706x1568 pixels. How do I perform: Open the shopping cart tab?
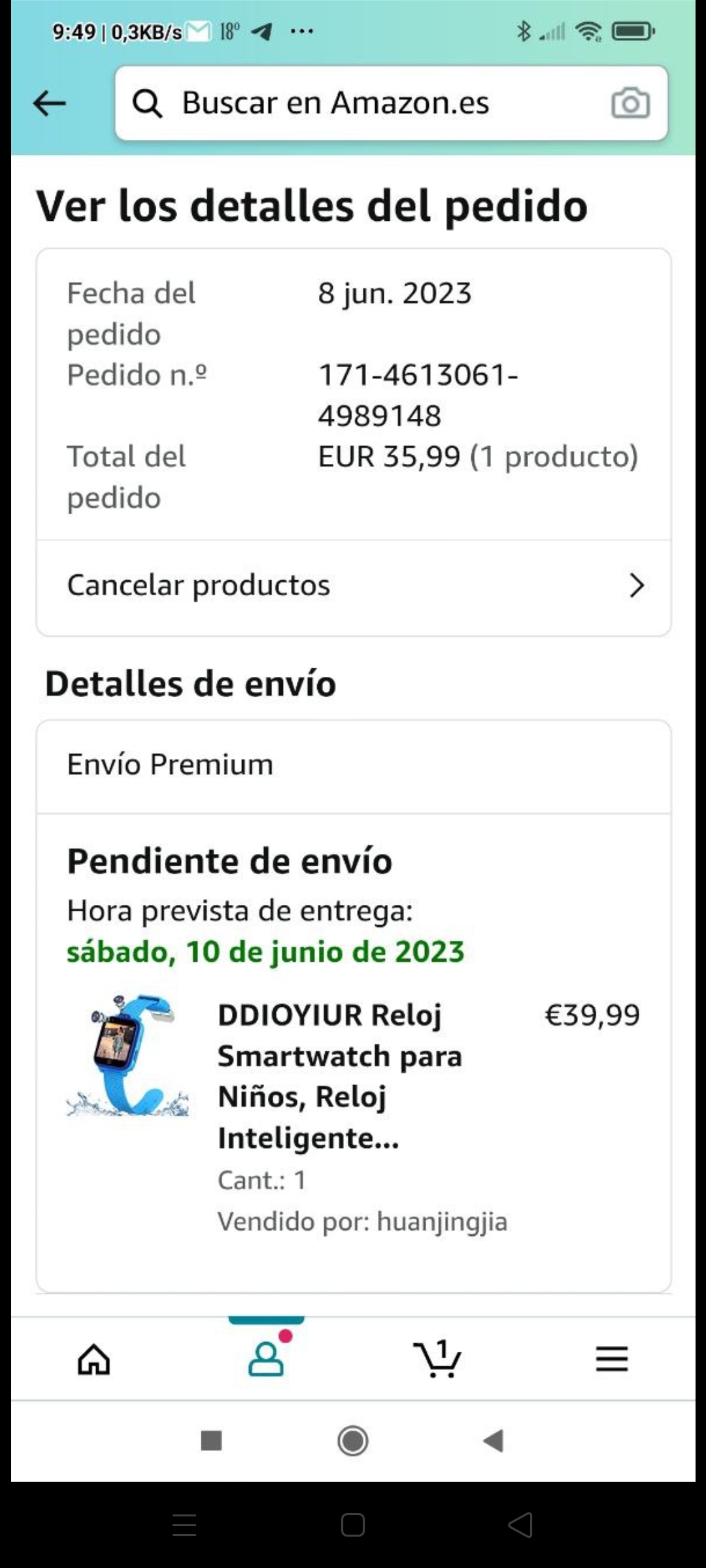pos(437,1359)
